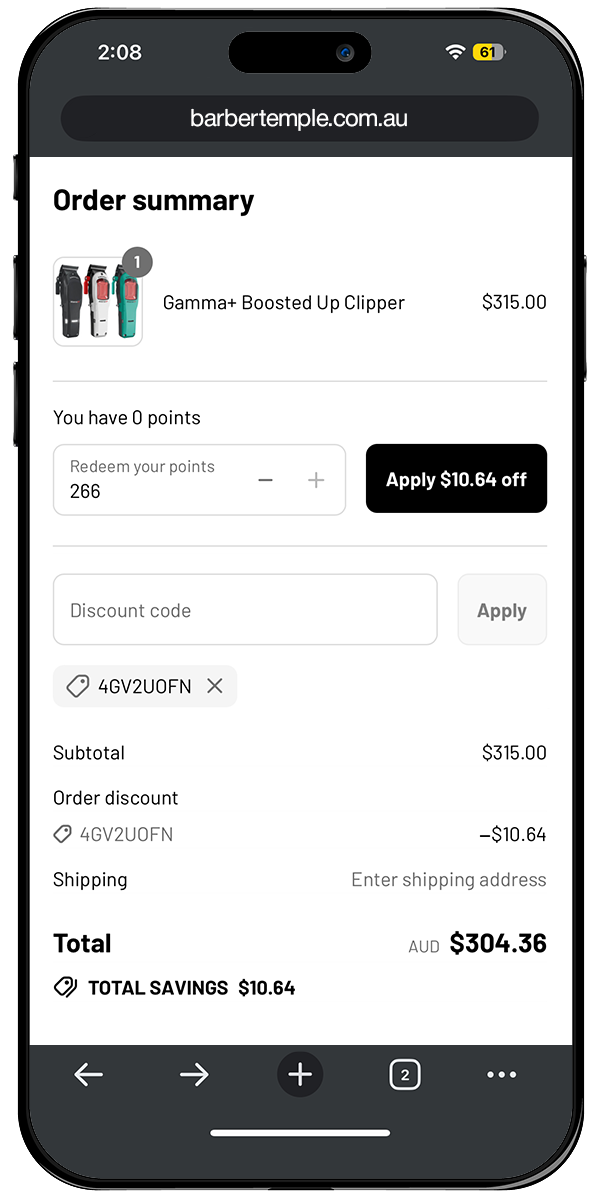Remove the 4GV2UOFN discount code

(x=214, y=686)
